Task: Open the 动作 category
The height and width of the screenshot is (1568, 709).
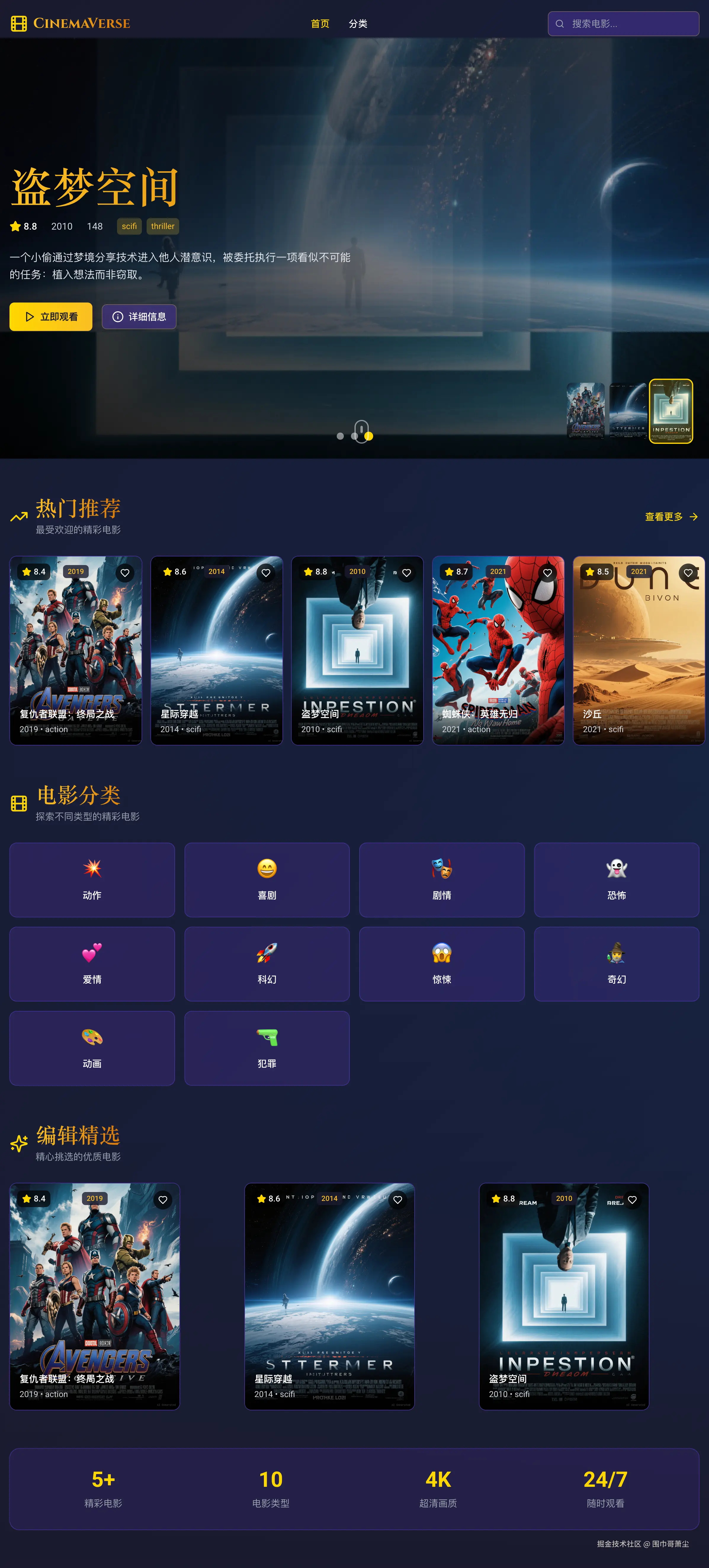Action: coord(92,880)
